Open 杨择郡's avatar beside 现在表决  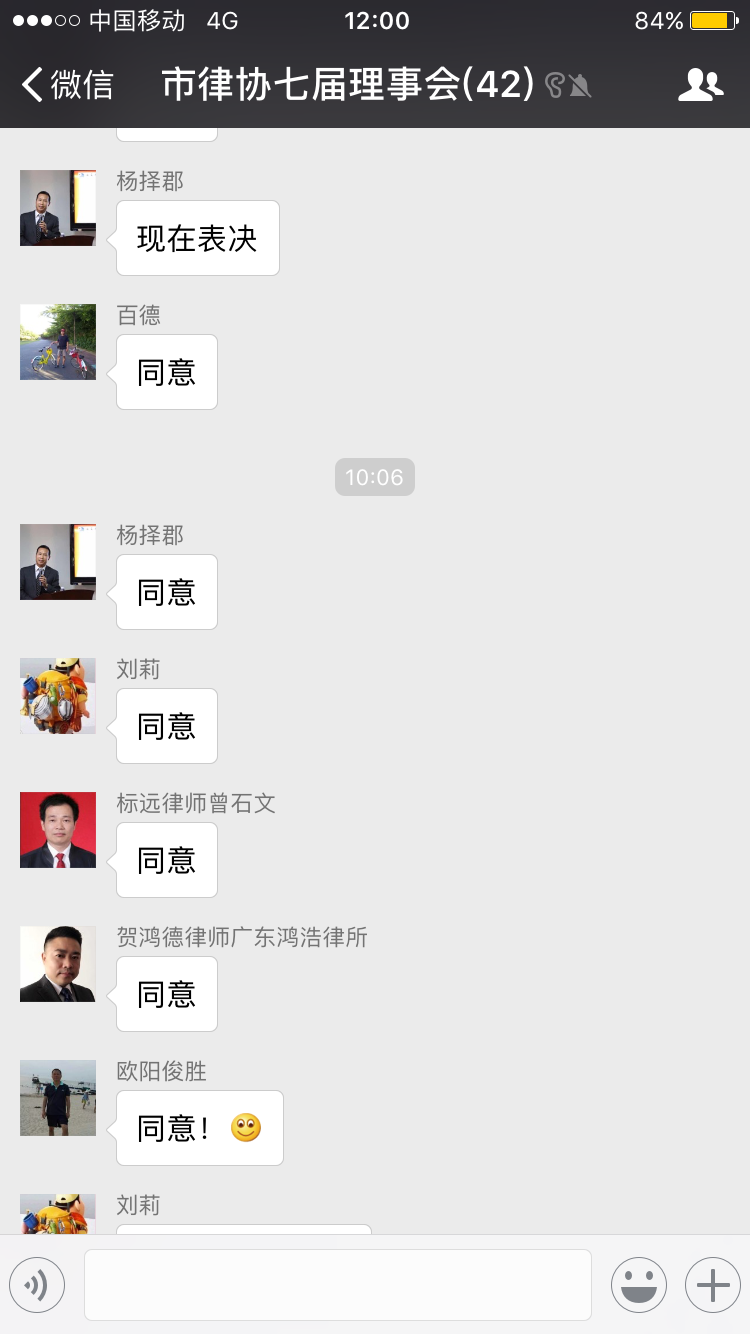pos(58,208)
